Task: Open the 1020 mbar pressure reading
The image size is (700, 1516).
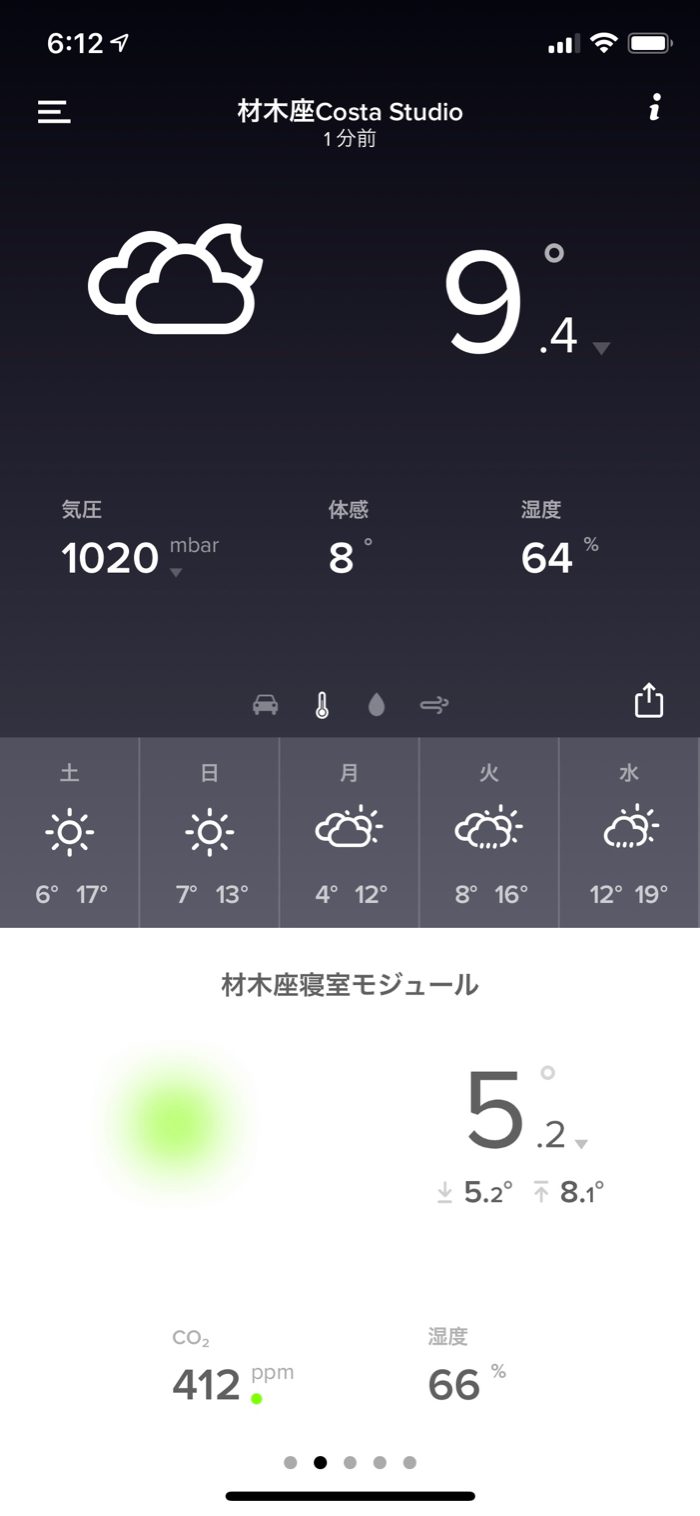Action: click(111, 558)
